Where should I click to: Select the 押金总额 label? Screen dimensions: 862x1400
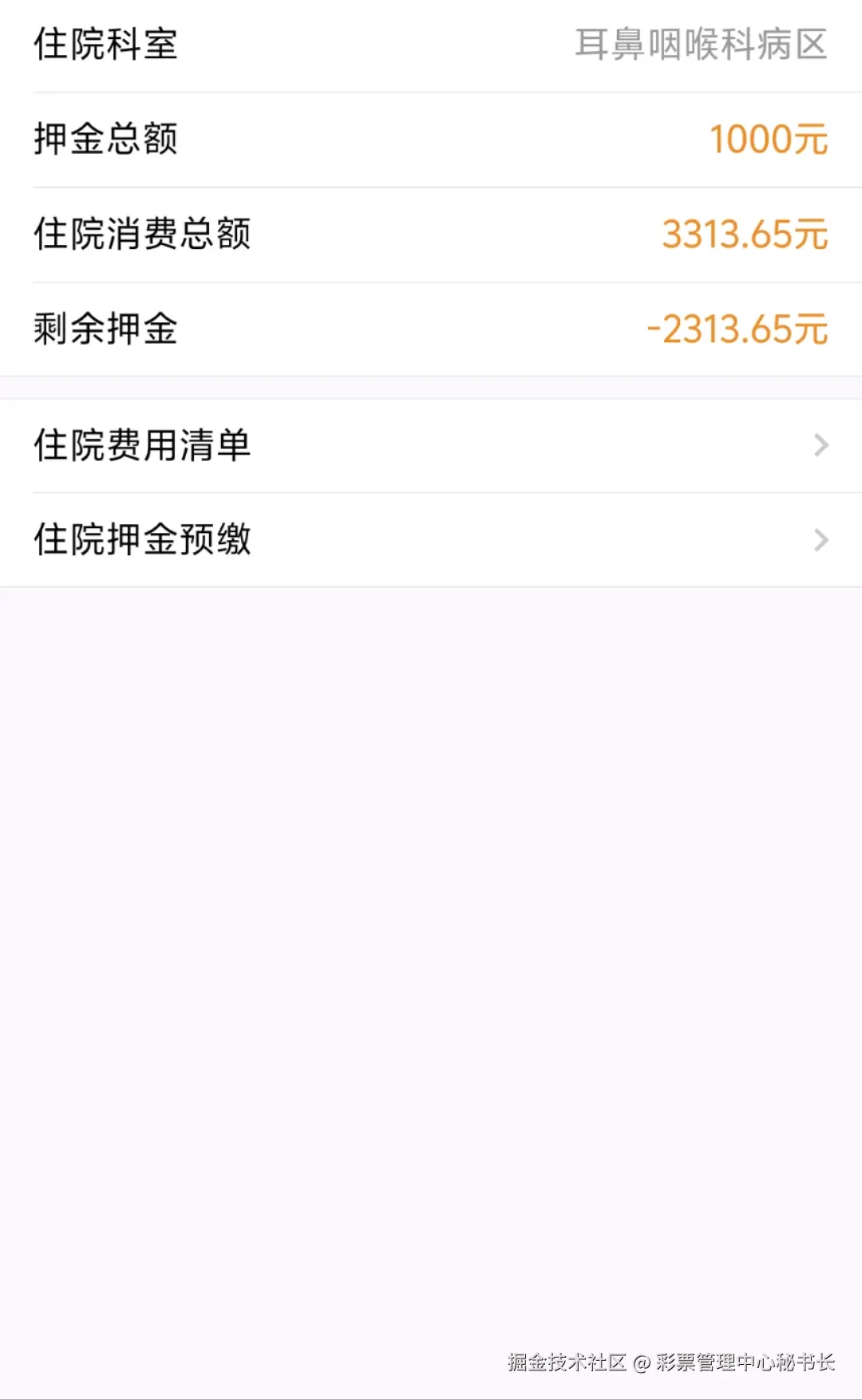click(x=105, y=137)
